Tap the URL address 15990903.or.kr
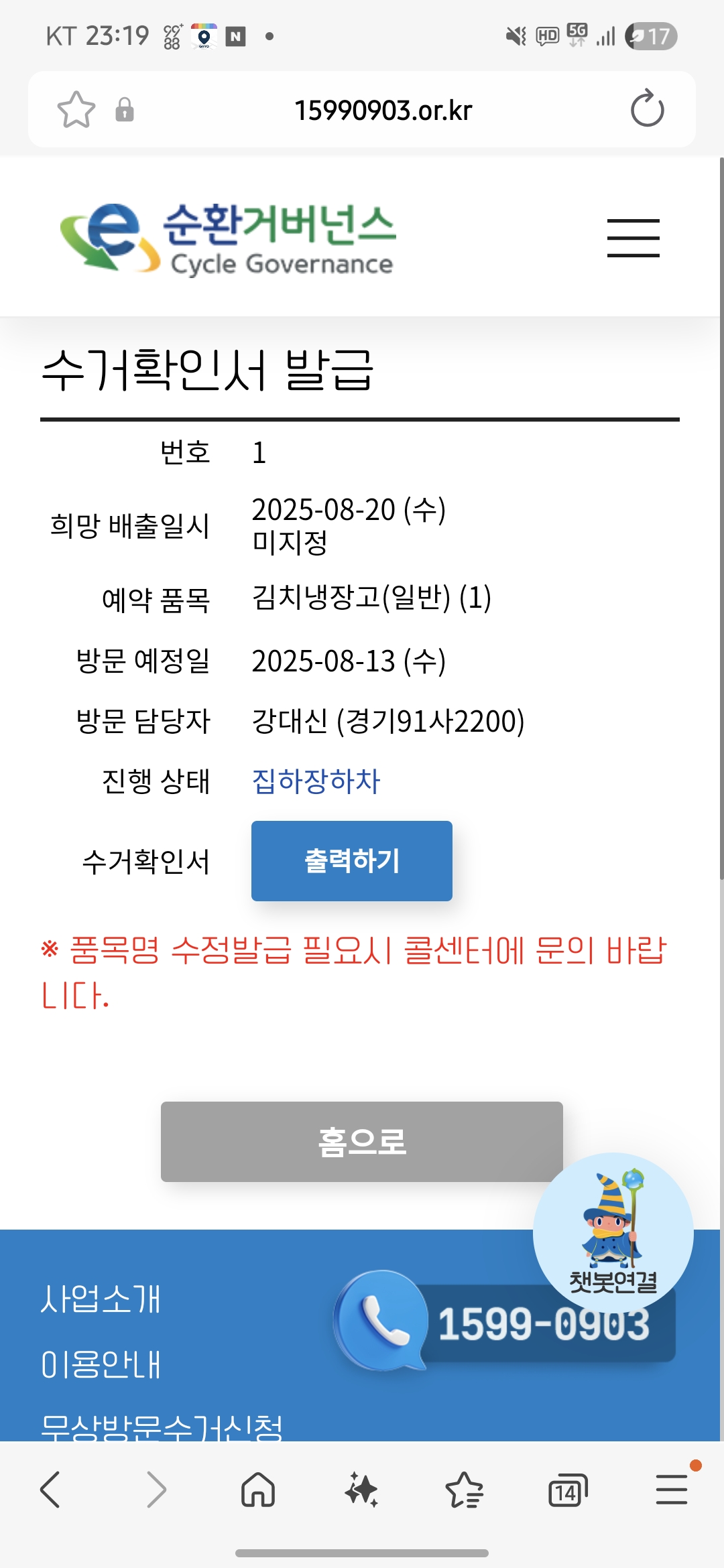This screenshot has width=724, height=1568. 383,110
